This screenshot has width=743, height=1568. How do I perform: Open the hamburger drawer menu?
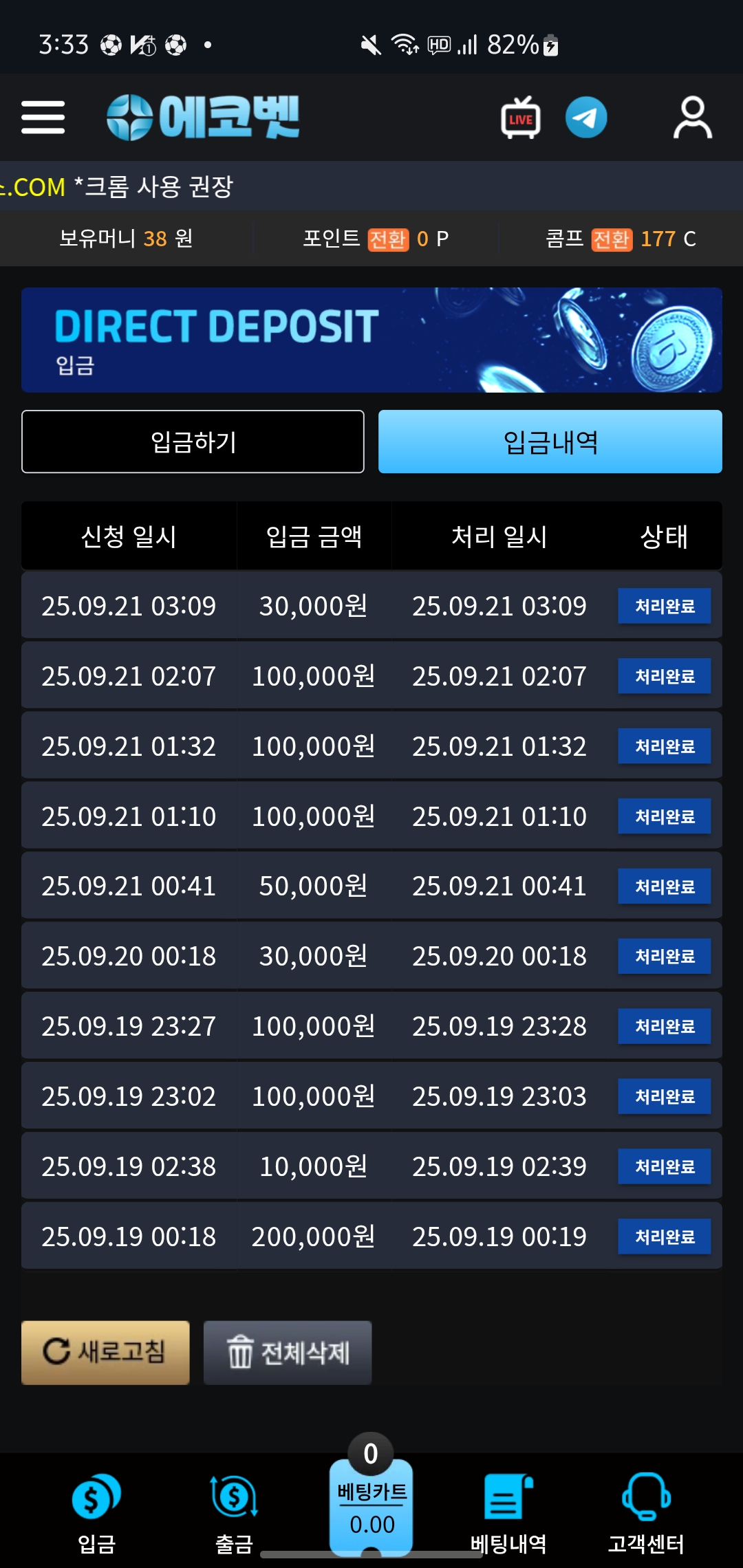point(43,118)
